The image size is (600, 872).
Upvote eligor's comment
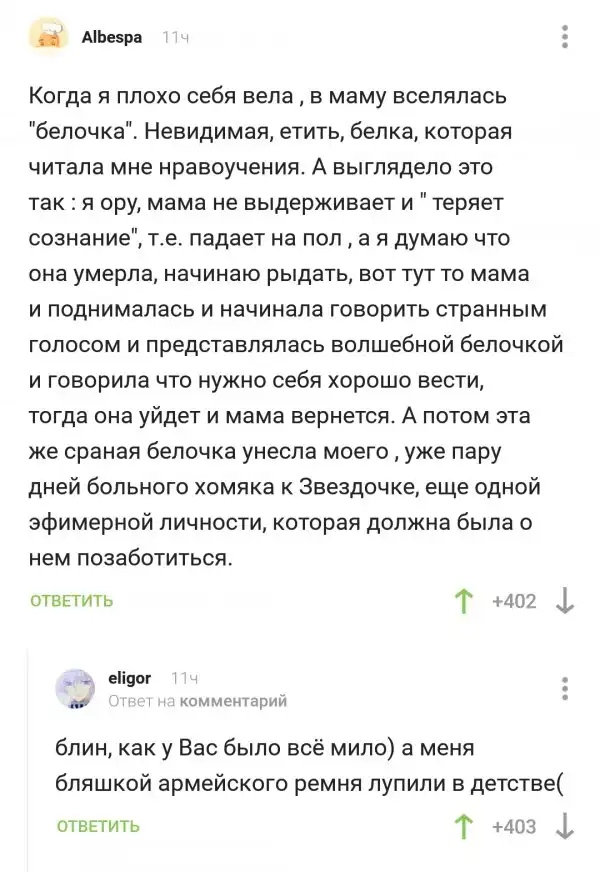(464, 826)
